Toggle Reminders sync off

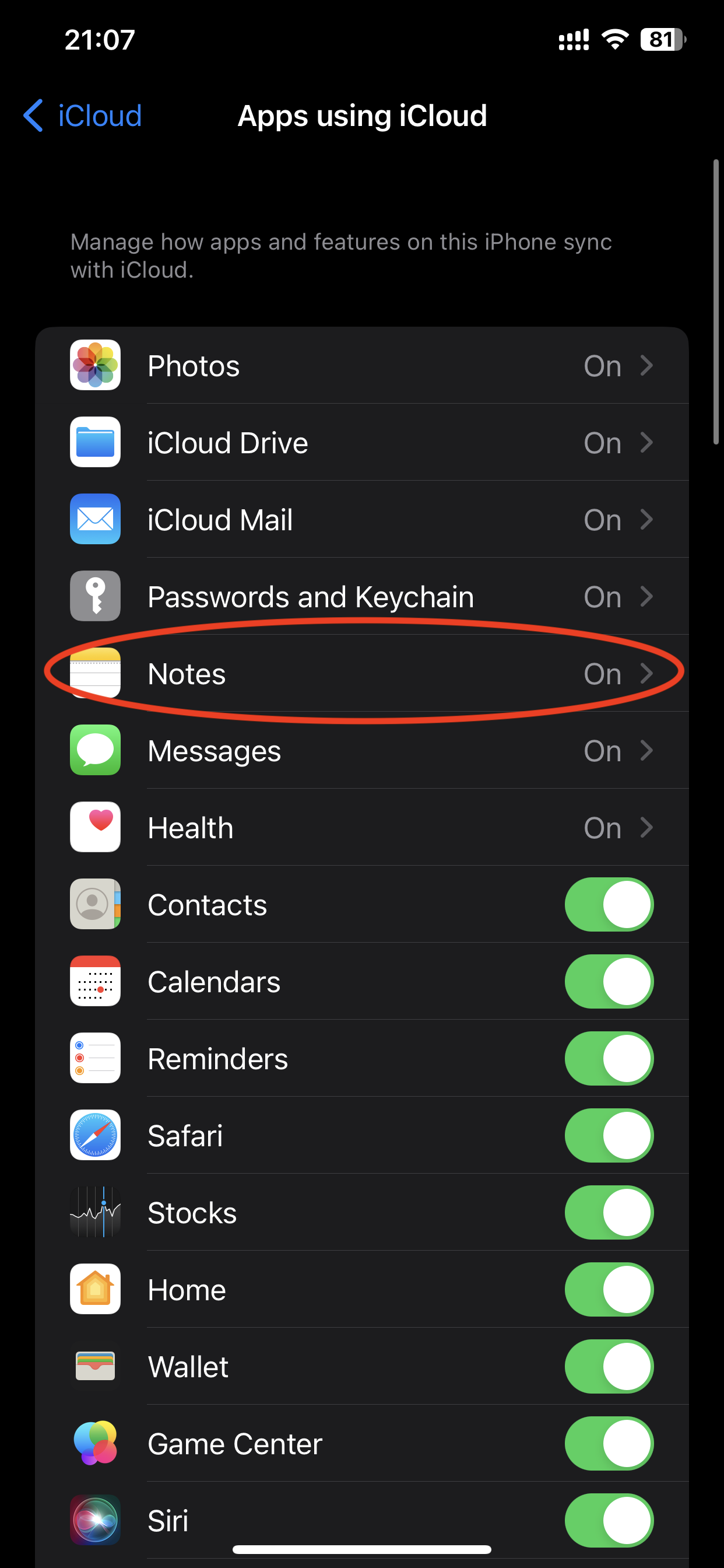point(609,1059)
